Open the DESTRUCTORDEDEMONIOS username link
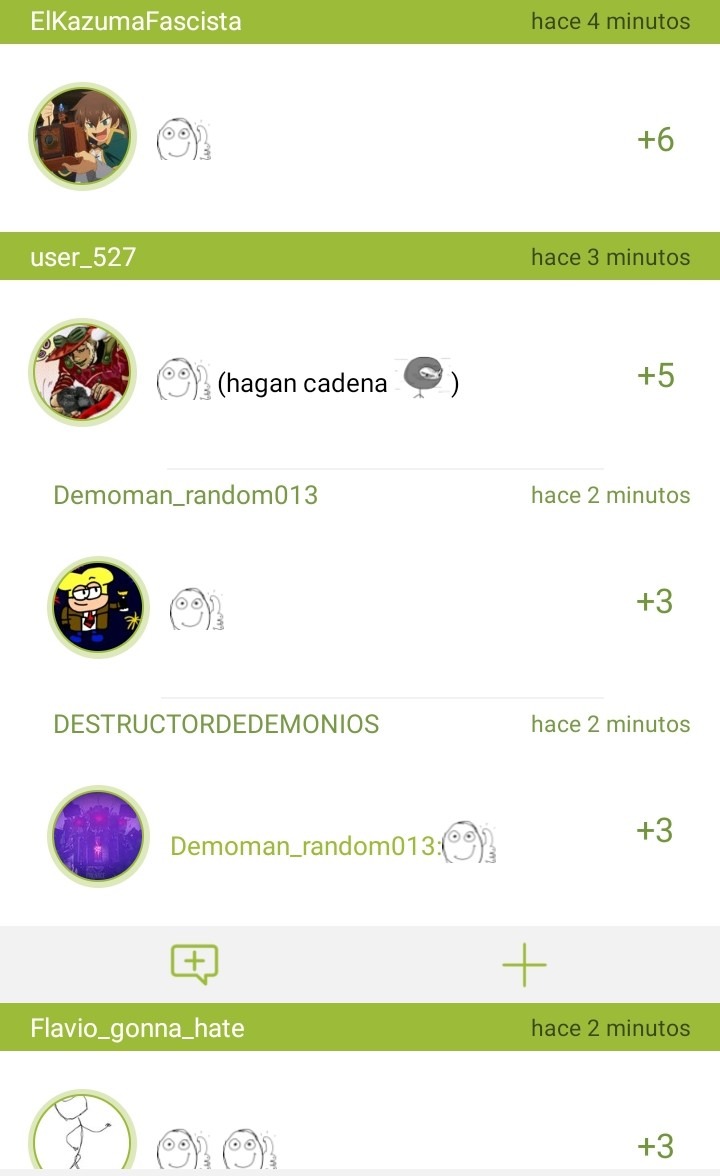Screen dimensions: 720x1176 click(216, 724)
